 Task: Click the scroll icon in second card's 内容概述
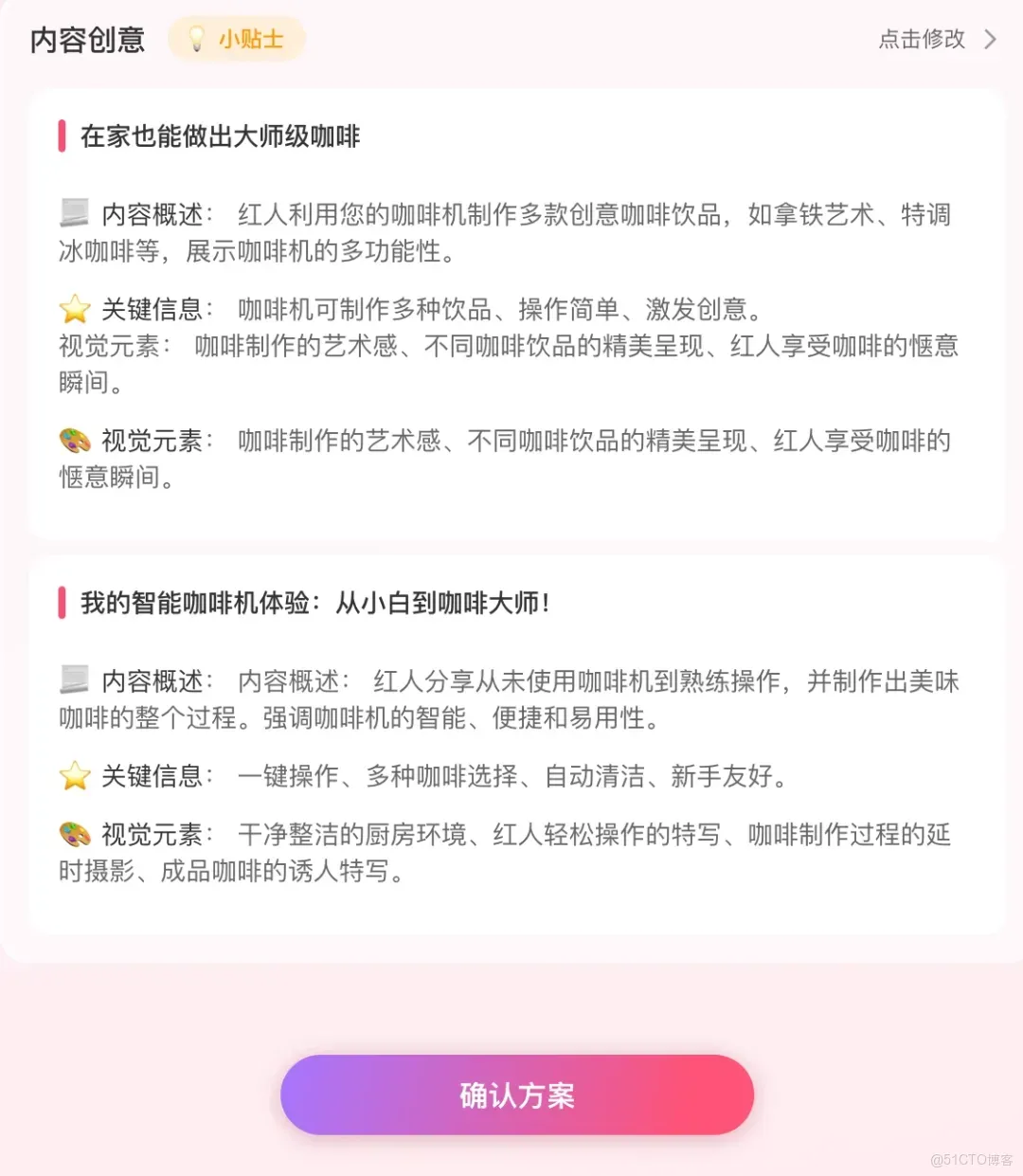coord(71,681)
